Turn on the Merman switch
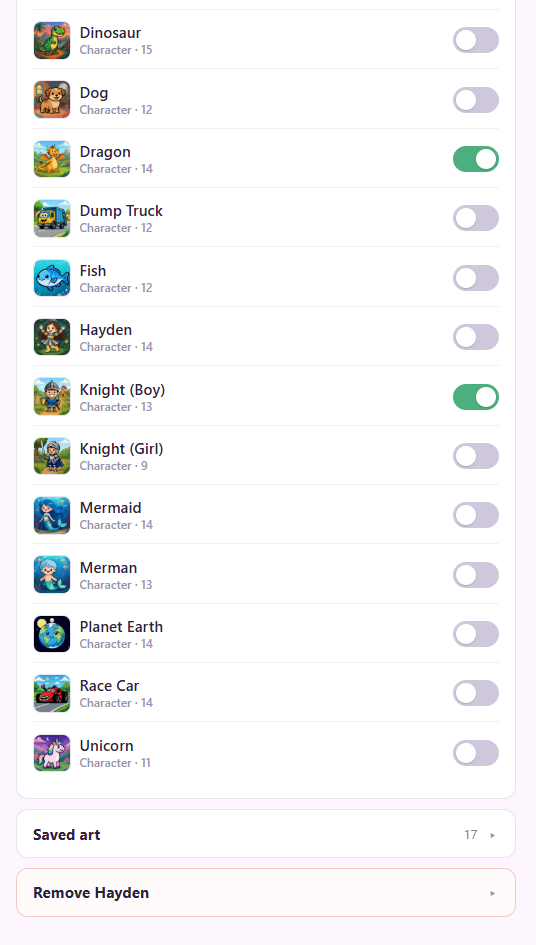Viewport: 536px width, 945px height. tap(476, 575)
